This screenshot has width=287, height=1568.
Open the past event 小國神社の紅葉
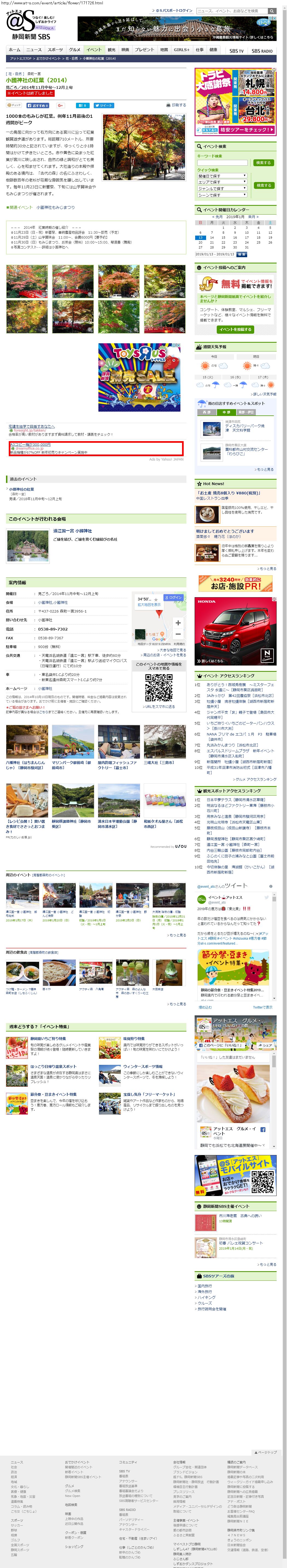click(x=21, y=489)
